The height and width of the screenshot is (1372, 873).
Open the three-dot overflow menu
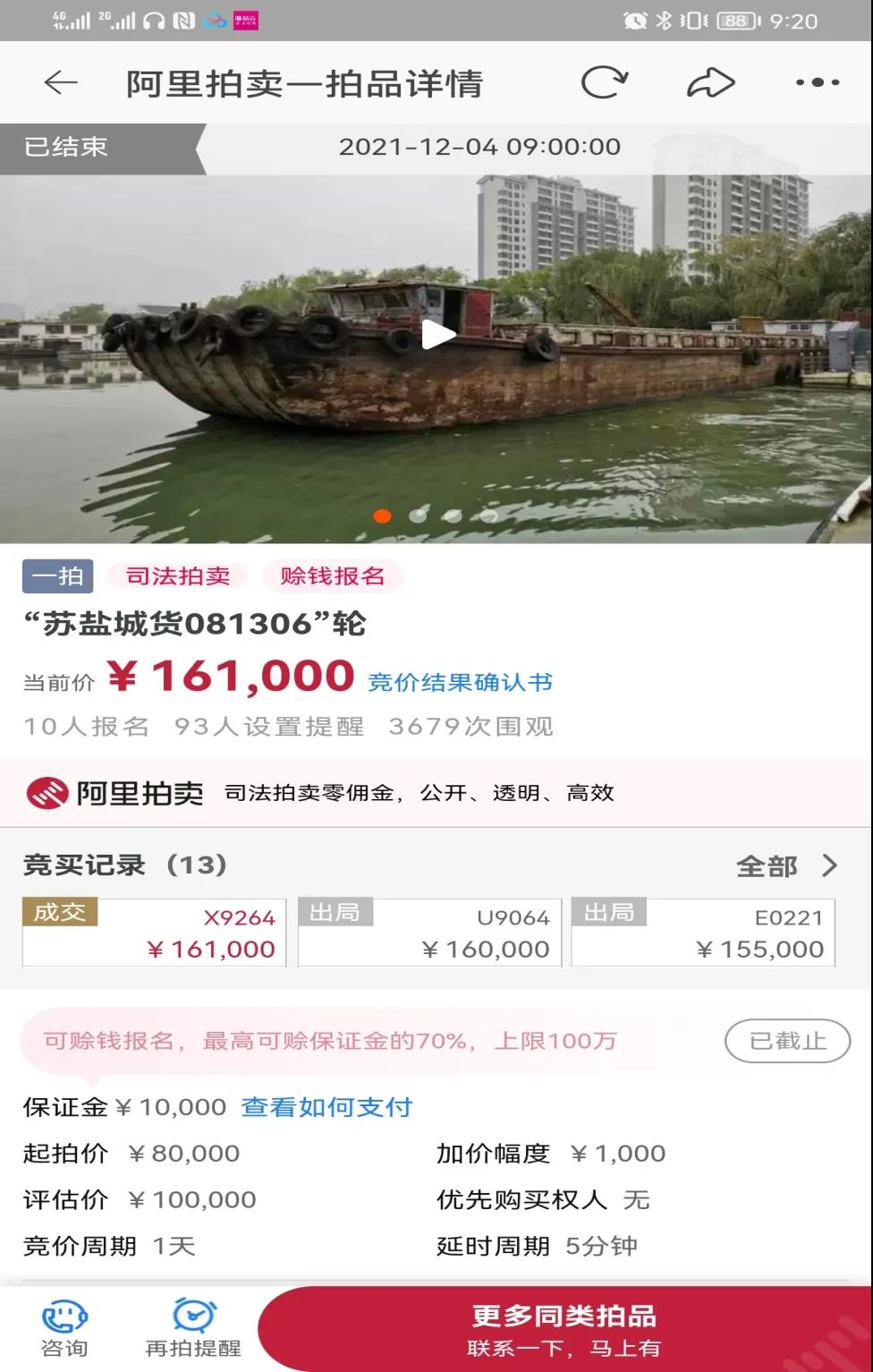818,83
